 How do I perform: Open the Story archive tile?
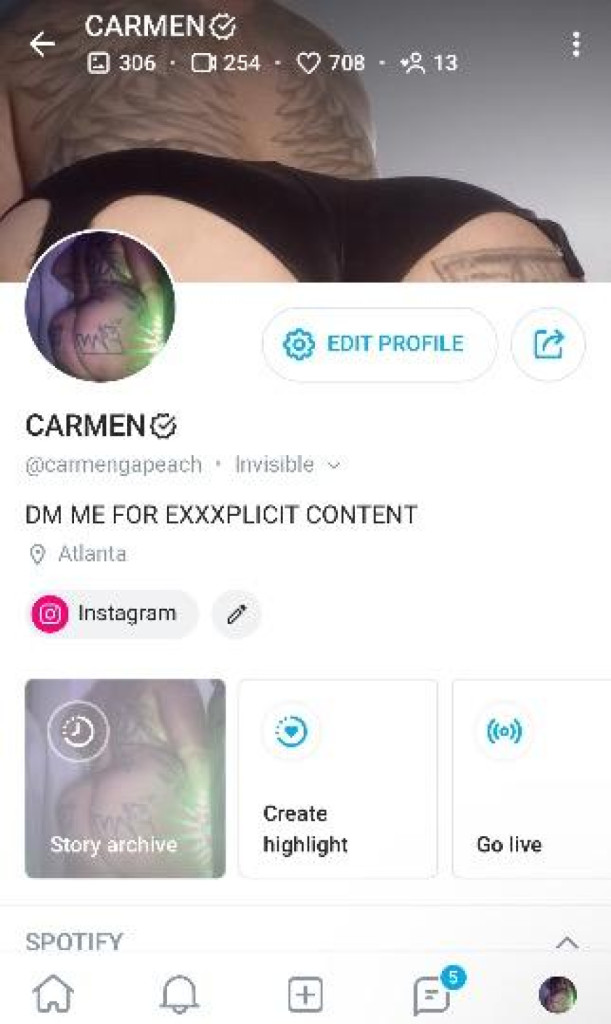pyautogui.click(x=125, y=778)
